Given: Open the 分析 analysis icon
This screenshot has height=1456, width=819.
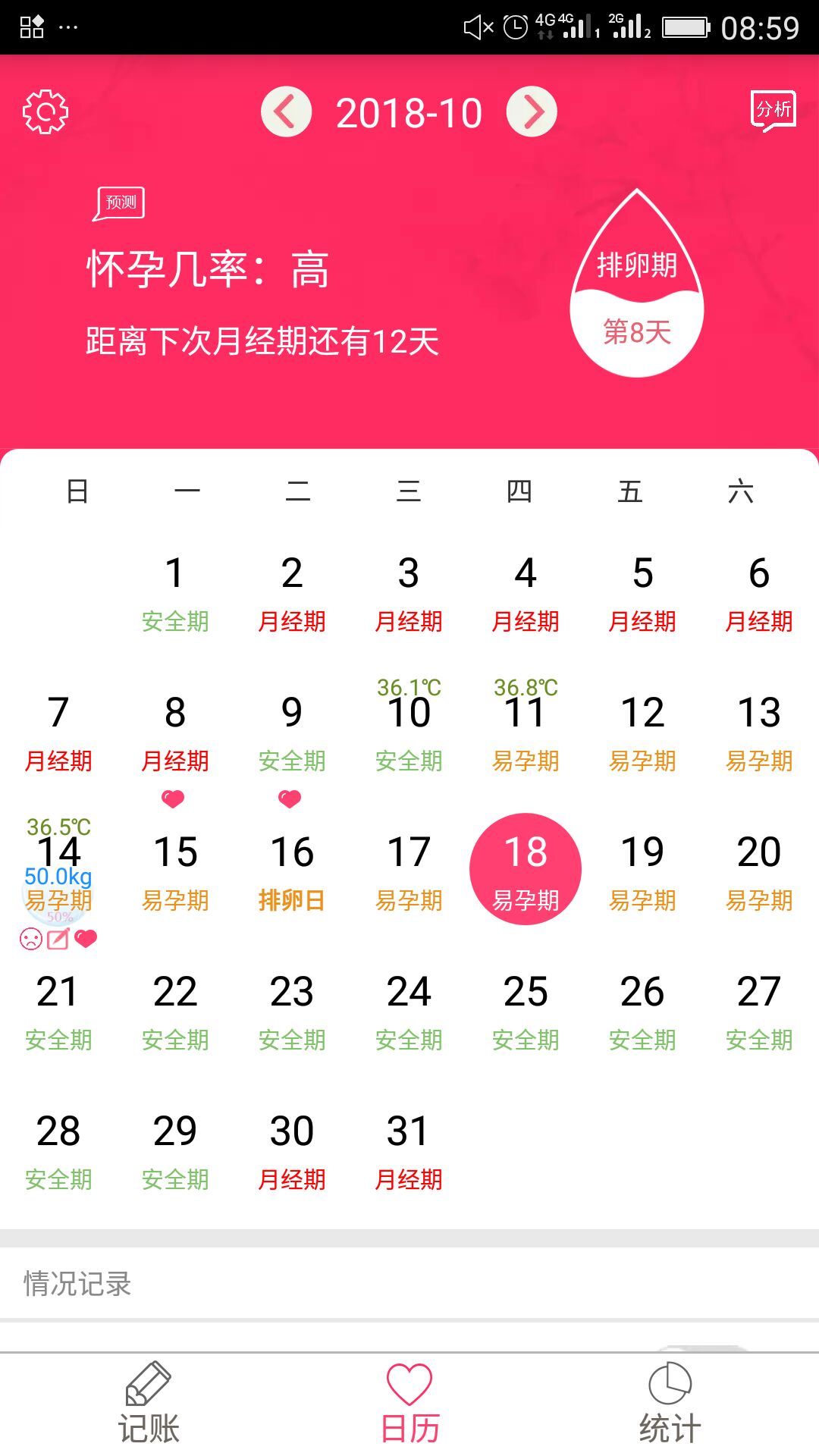Looking at the screenshot, I should point(773,111).
